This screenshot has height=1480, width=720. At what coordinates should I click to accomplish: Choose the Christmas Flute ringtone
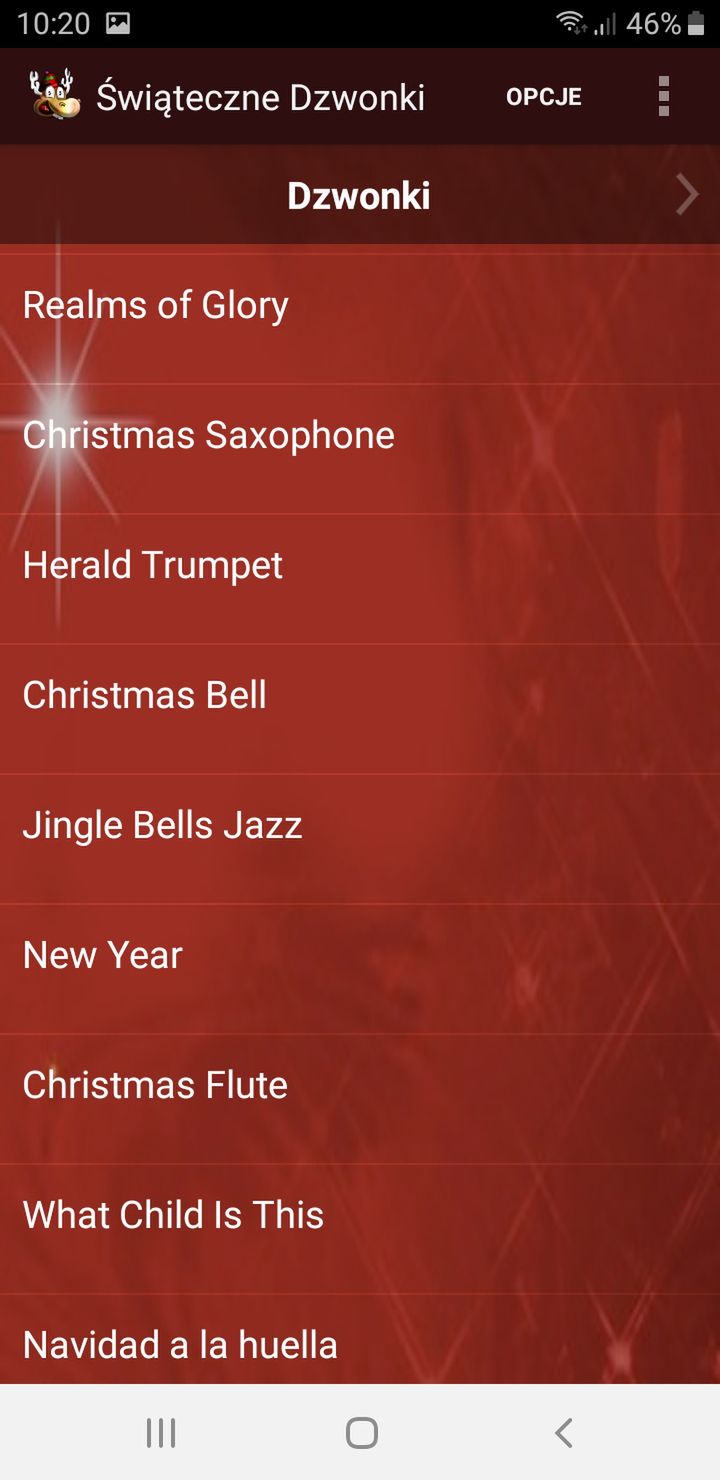(x=360, y=1085)
